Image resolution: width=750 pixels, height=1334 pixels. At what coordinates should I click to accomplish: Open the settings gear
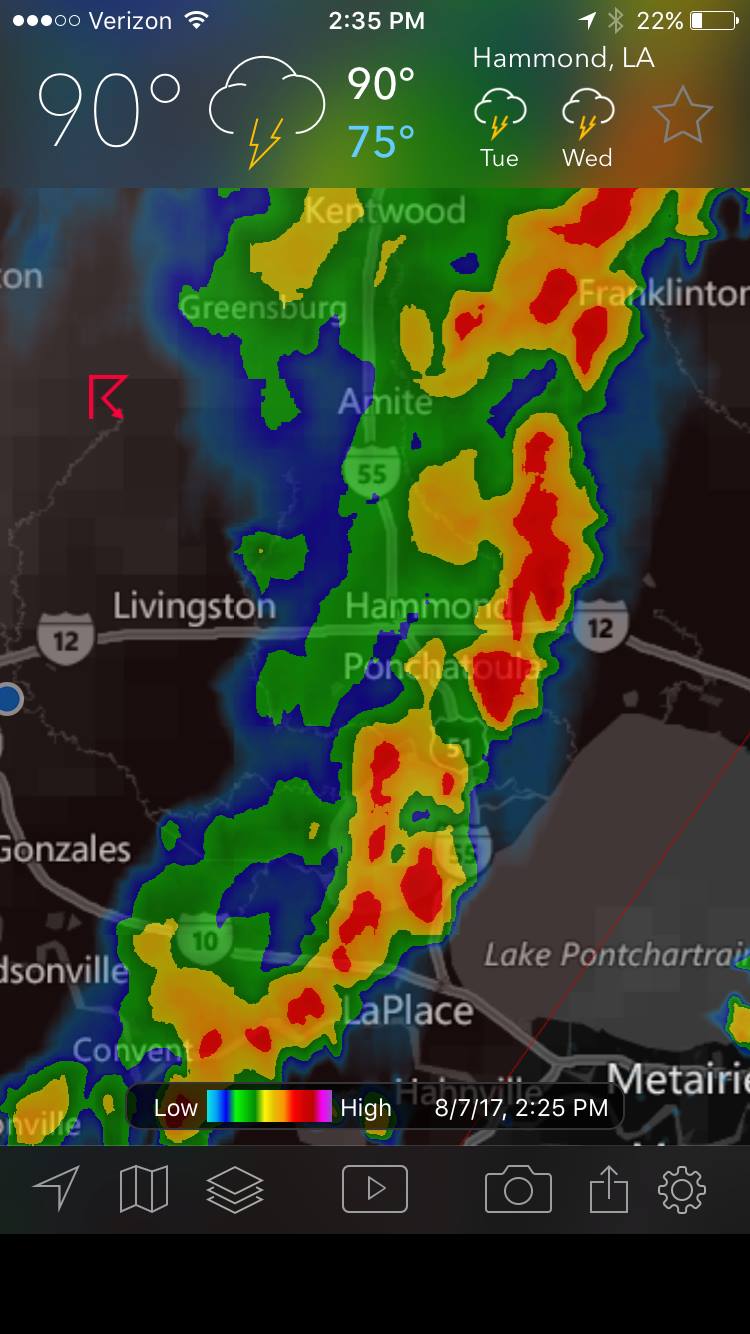(682, 1189)
